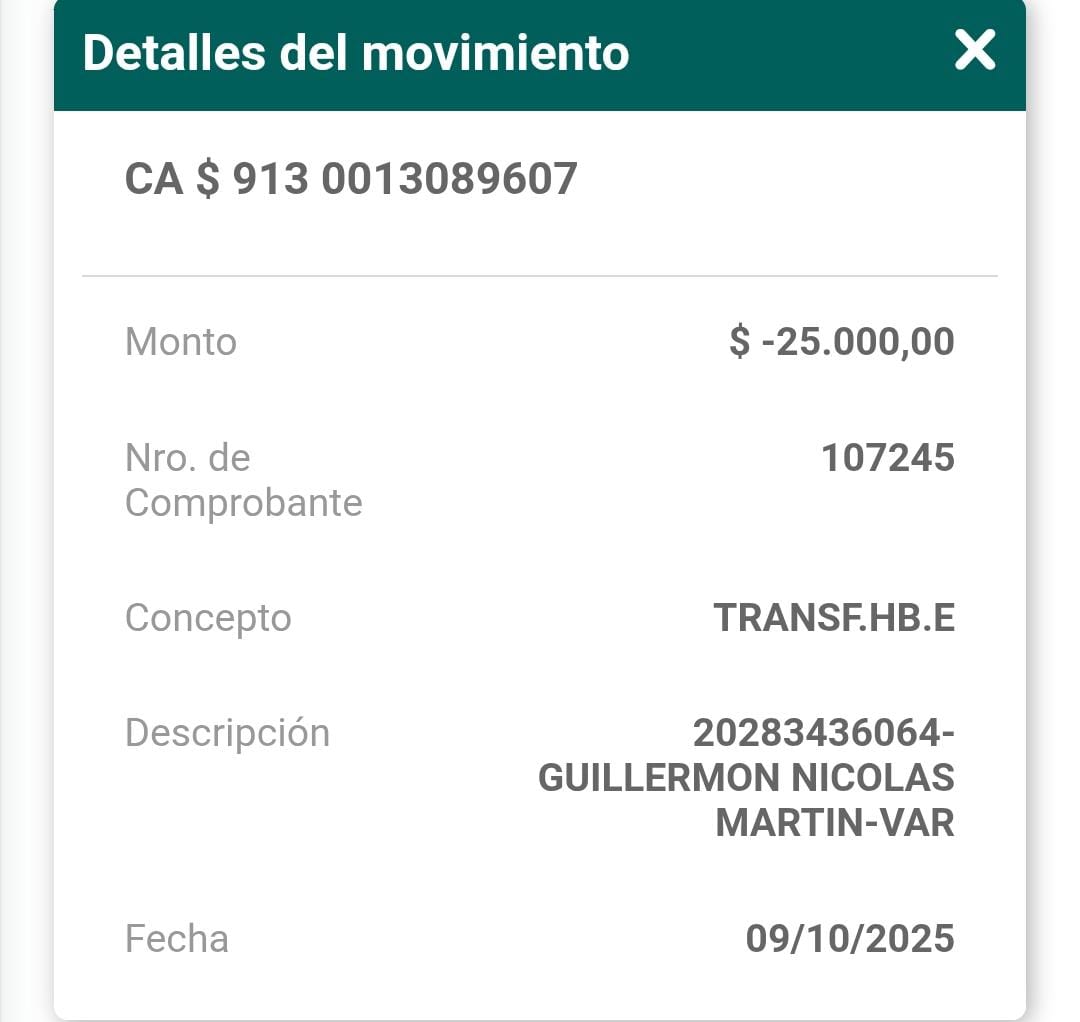Close the Detalles del movimiento dialog
This screenshot has width=1080, height=1022.
tap(974, 50)
